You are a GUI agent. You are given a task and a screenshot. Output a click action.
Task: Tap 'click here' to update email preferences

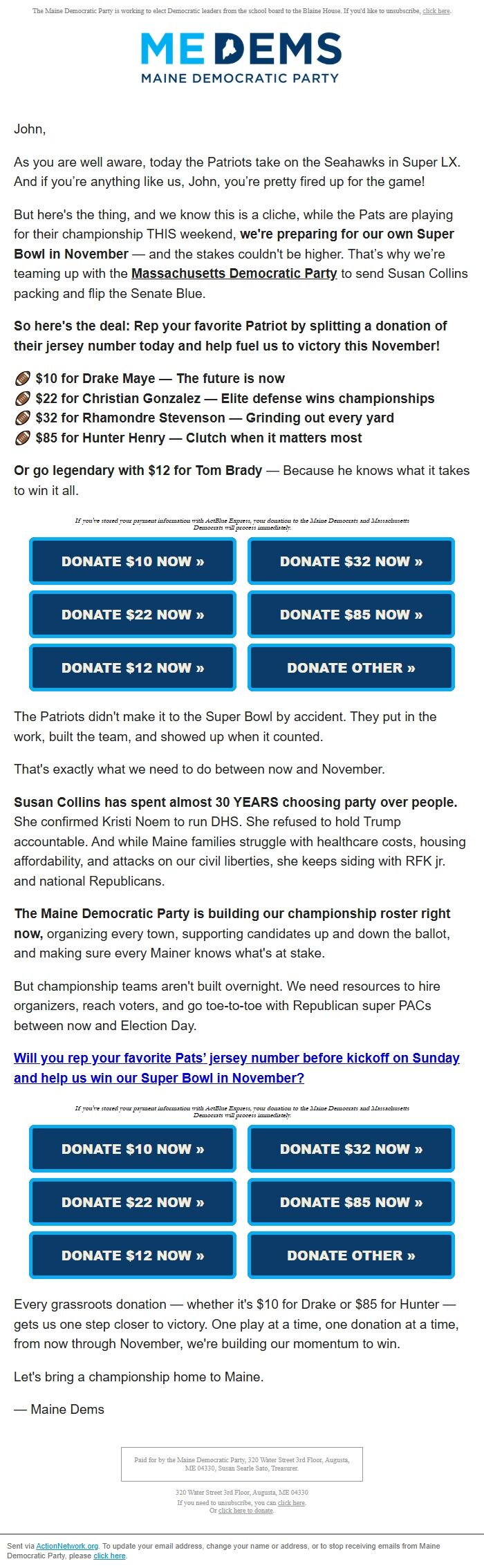pyautogui.click(x=109, y=1556)
